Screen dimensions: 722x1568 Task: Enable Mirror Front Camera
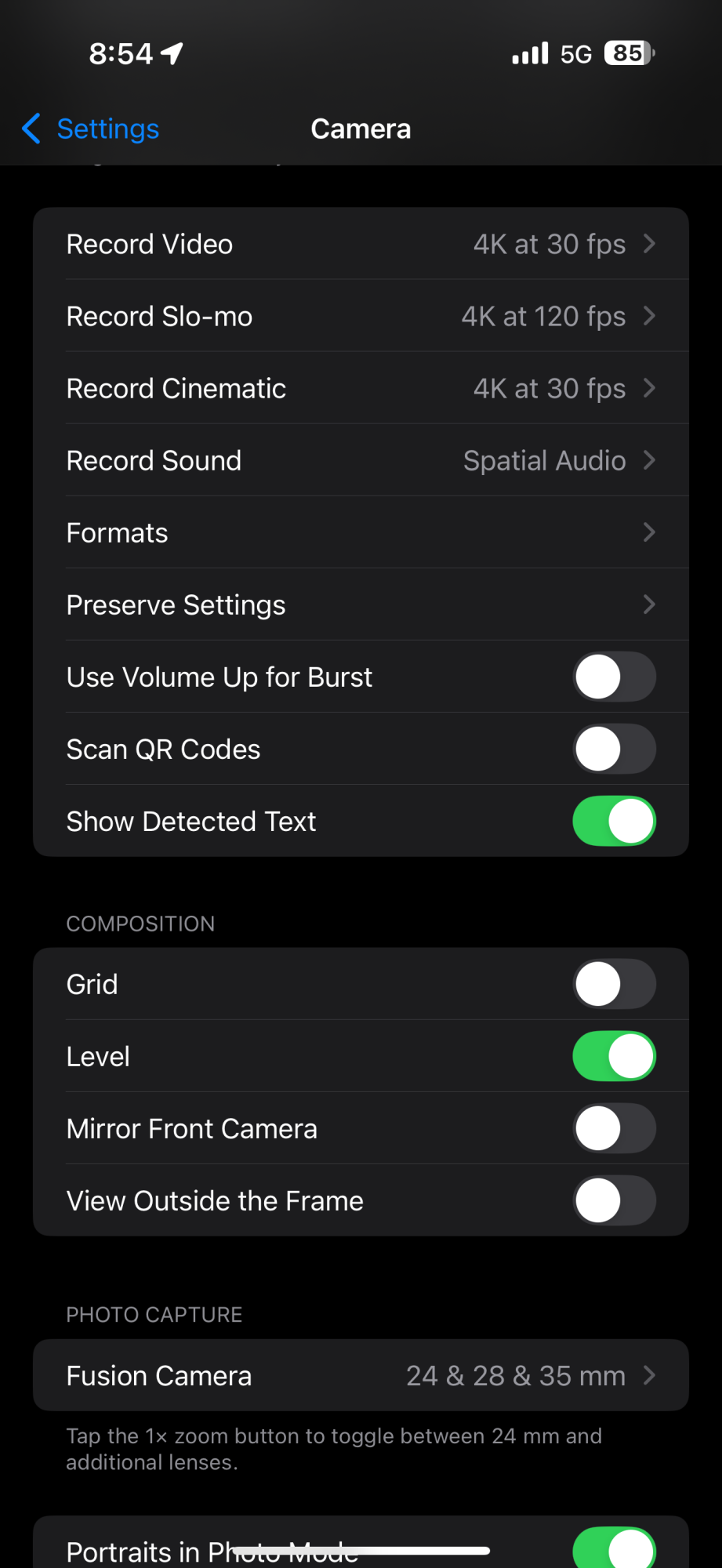click(x=614, y=1128)
